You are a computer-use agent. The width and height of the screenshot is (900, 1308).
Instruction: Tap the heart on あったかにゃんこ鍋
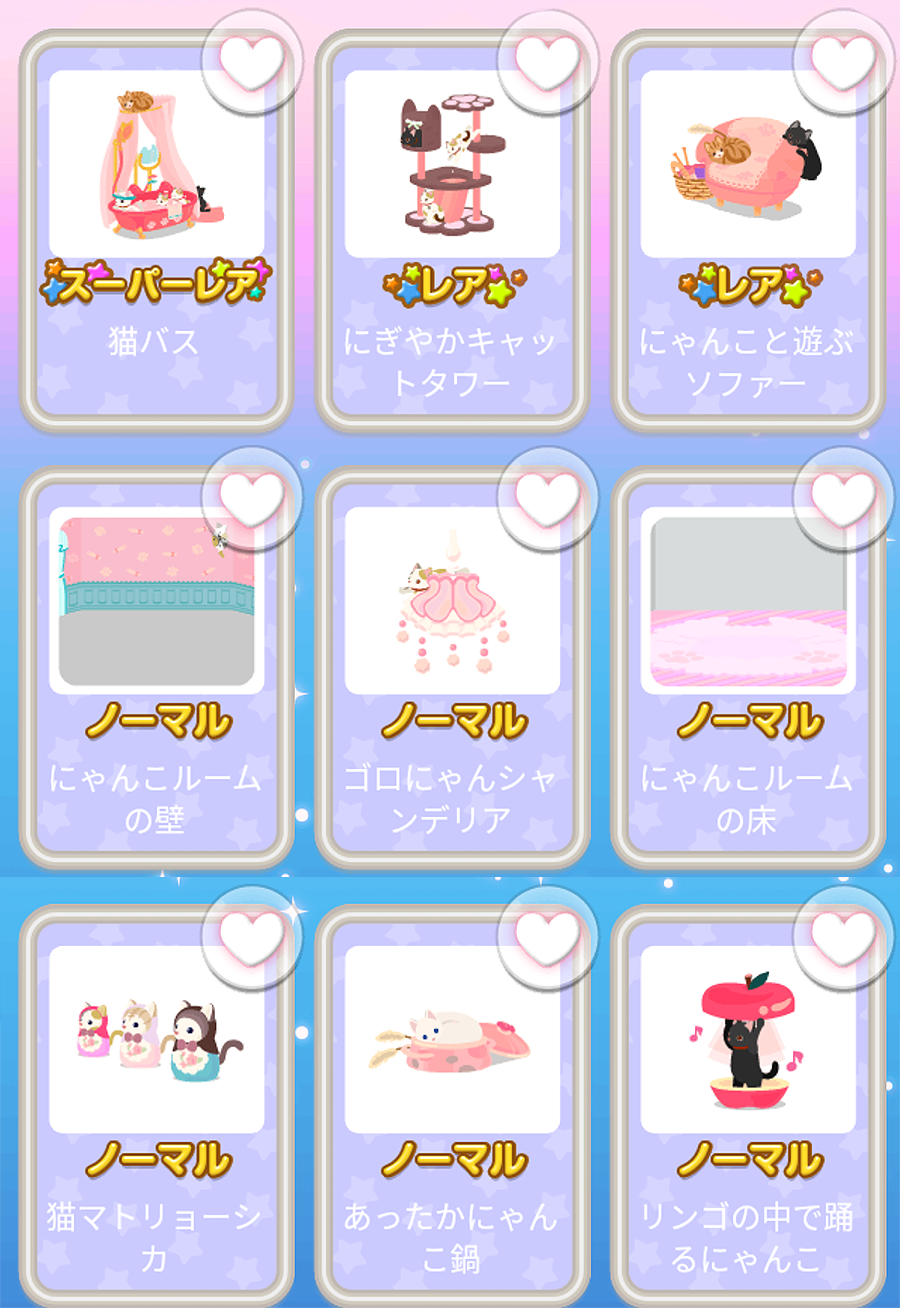click(x=547, y=935)
